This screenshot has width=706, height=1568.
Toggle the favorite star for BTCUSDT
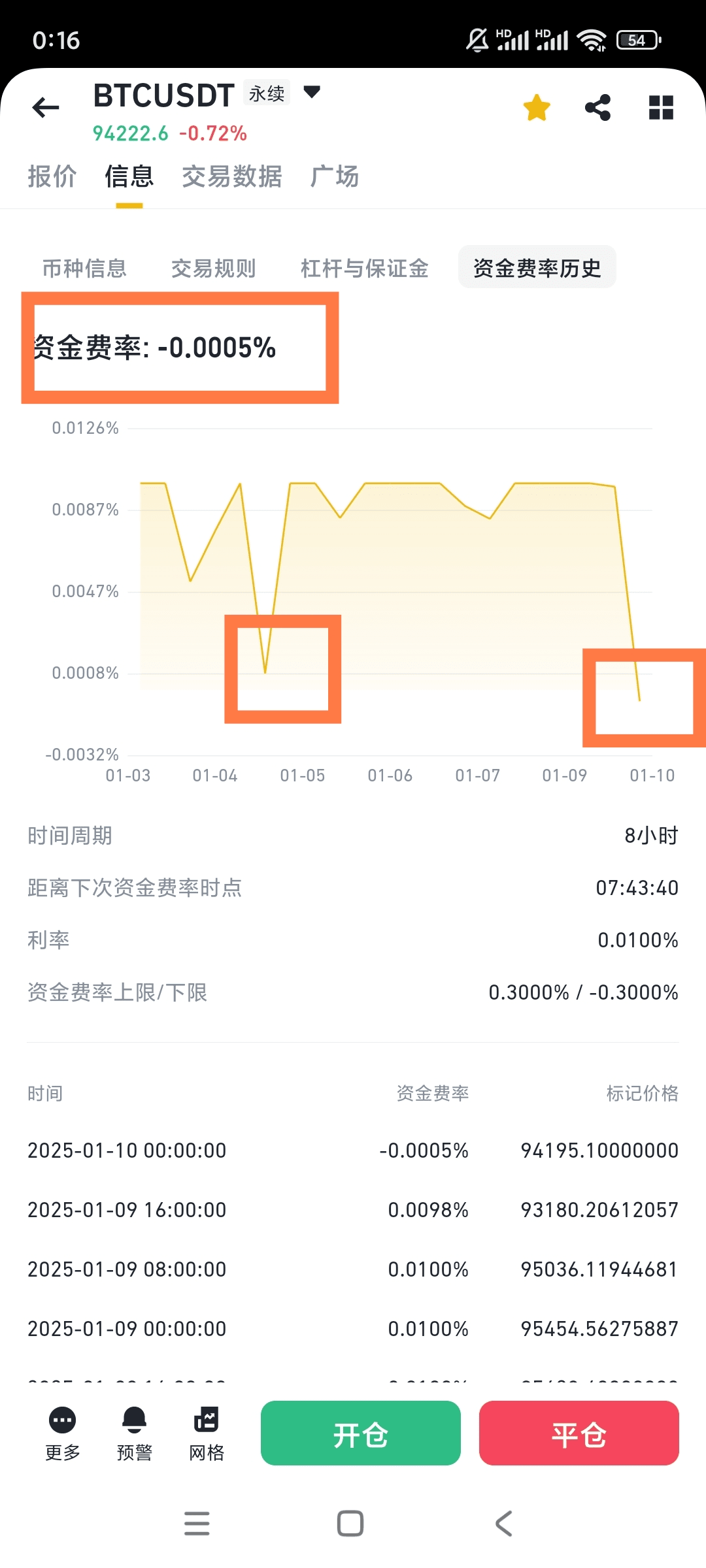click(537, 108)
